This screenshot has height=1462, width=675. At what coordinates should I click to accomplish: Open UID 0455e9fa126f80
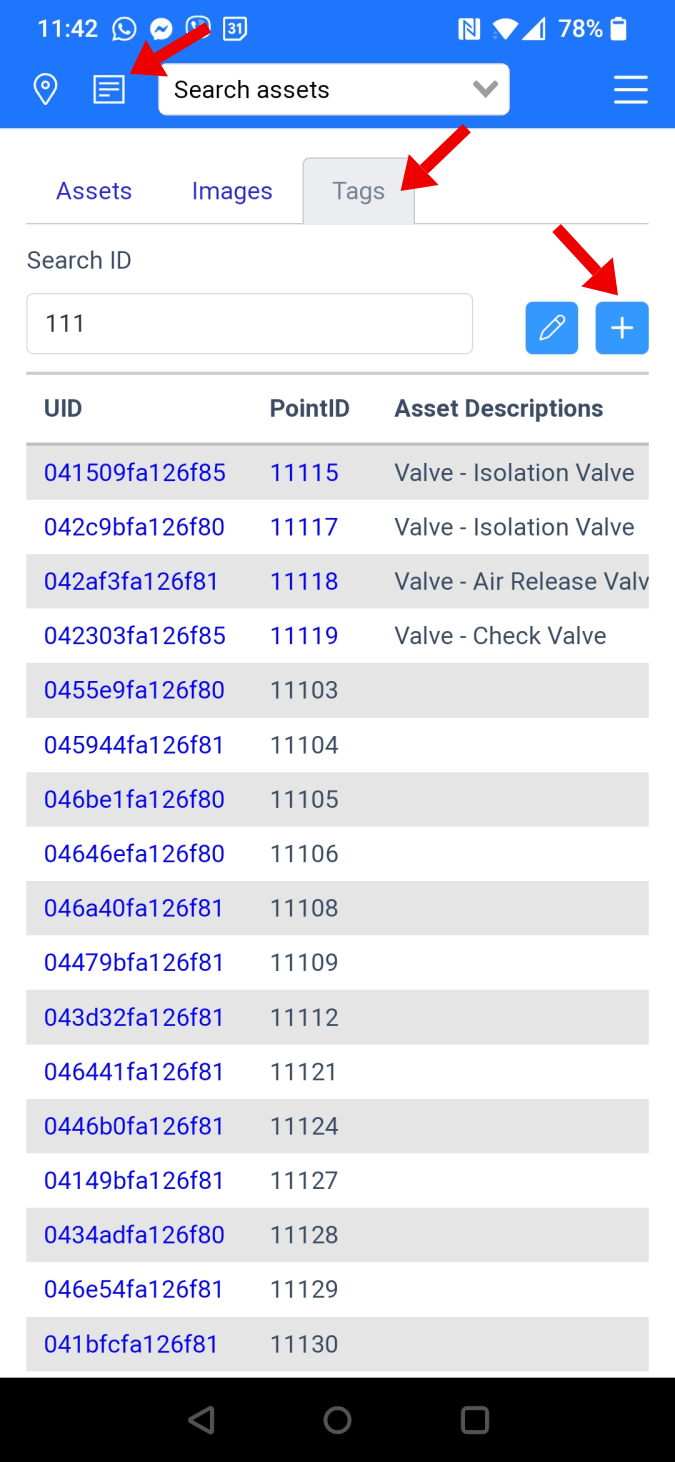(x=134, y=690)
